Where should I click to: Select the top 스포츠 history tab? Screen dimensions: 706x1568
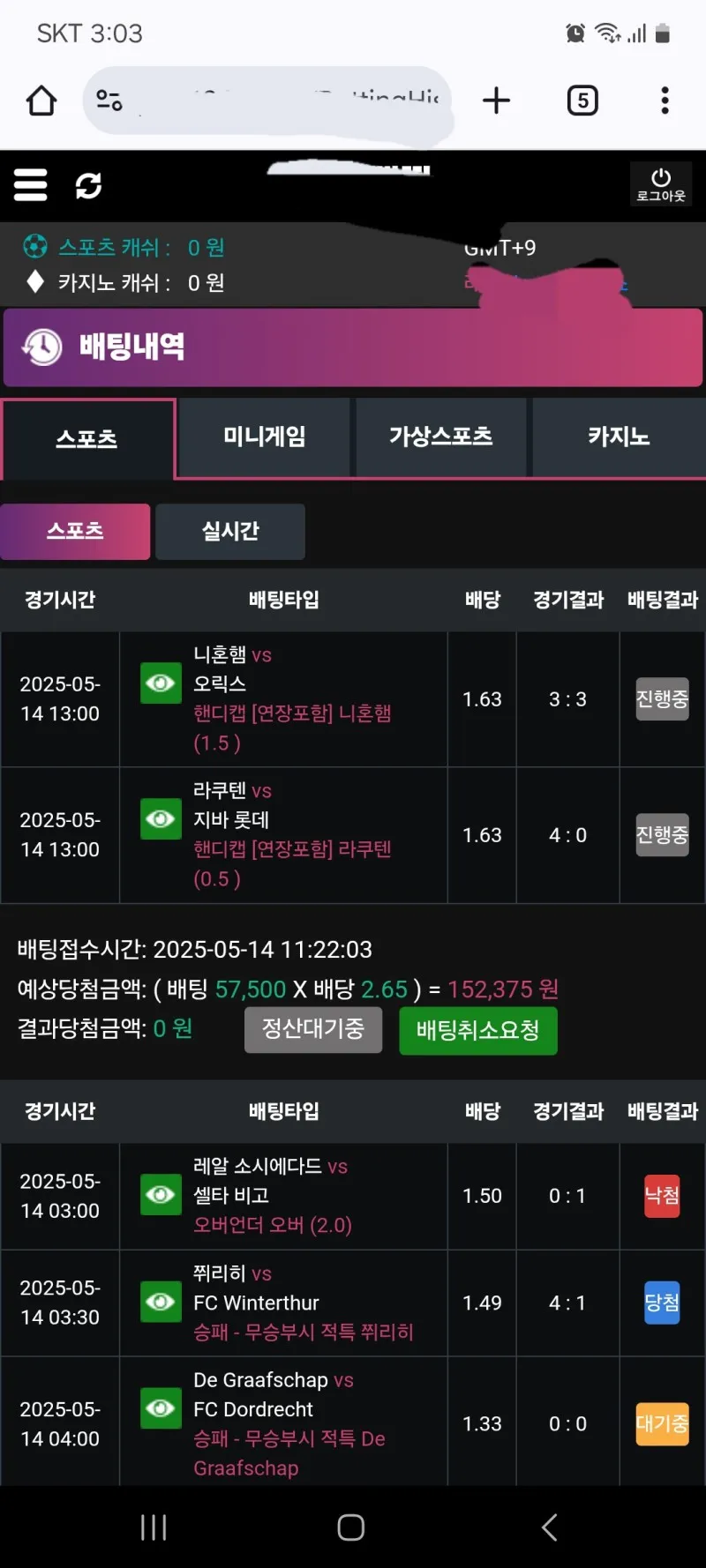pyautogui.click(x=87, y=438)
